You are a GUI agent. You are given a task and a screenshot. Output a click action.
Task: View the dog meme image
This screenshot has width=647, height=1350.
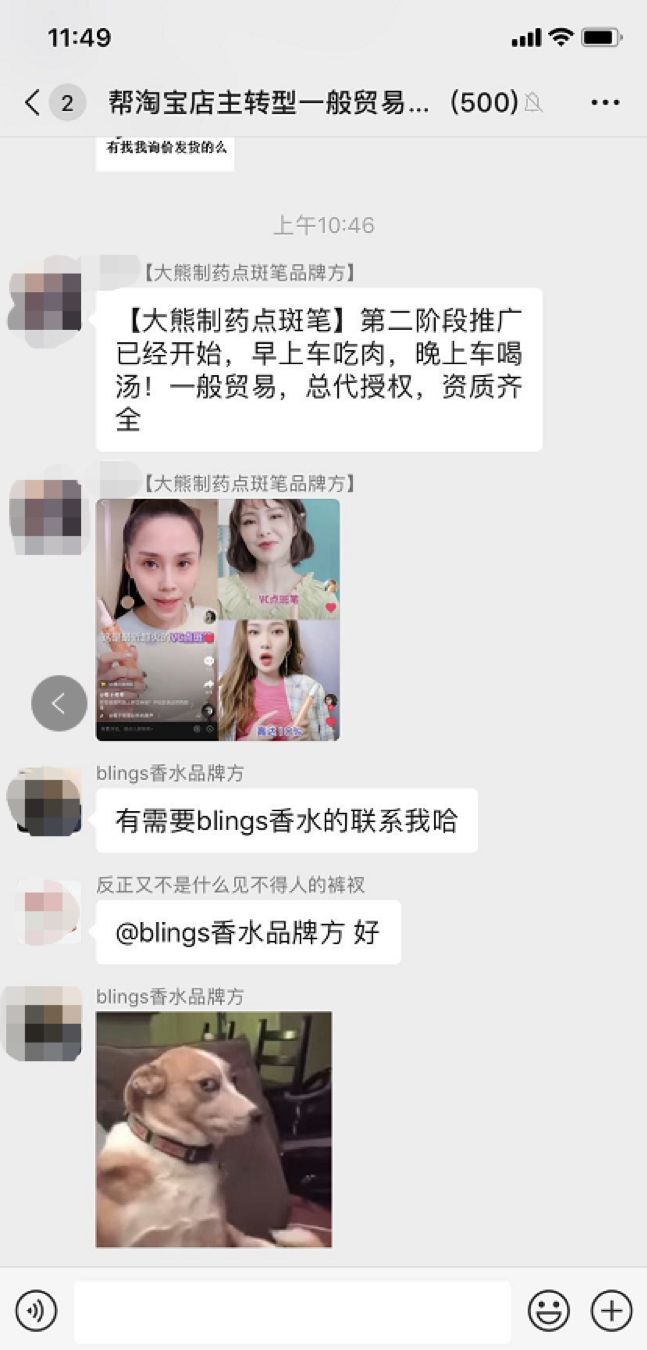[214, 1129]
